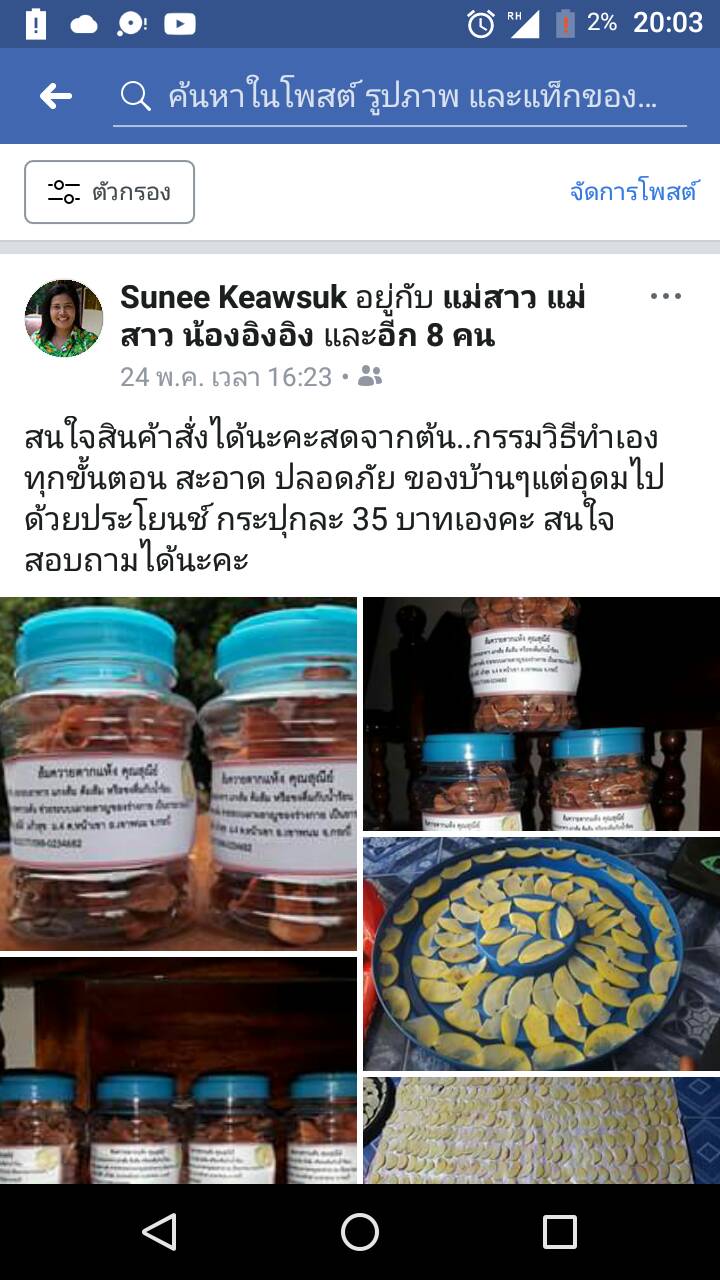The width and height of the screenshot is (720, 1280).
Task: Open Sunee Keawsuk profile name link
Action: pos(233,297)
